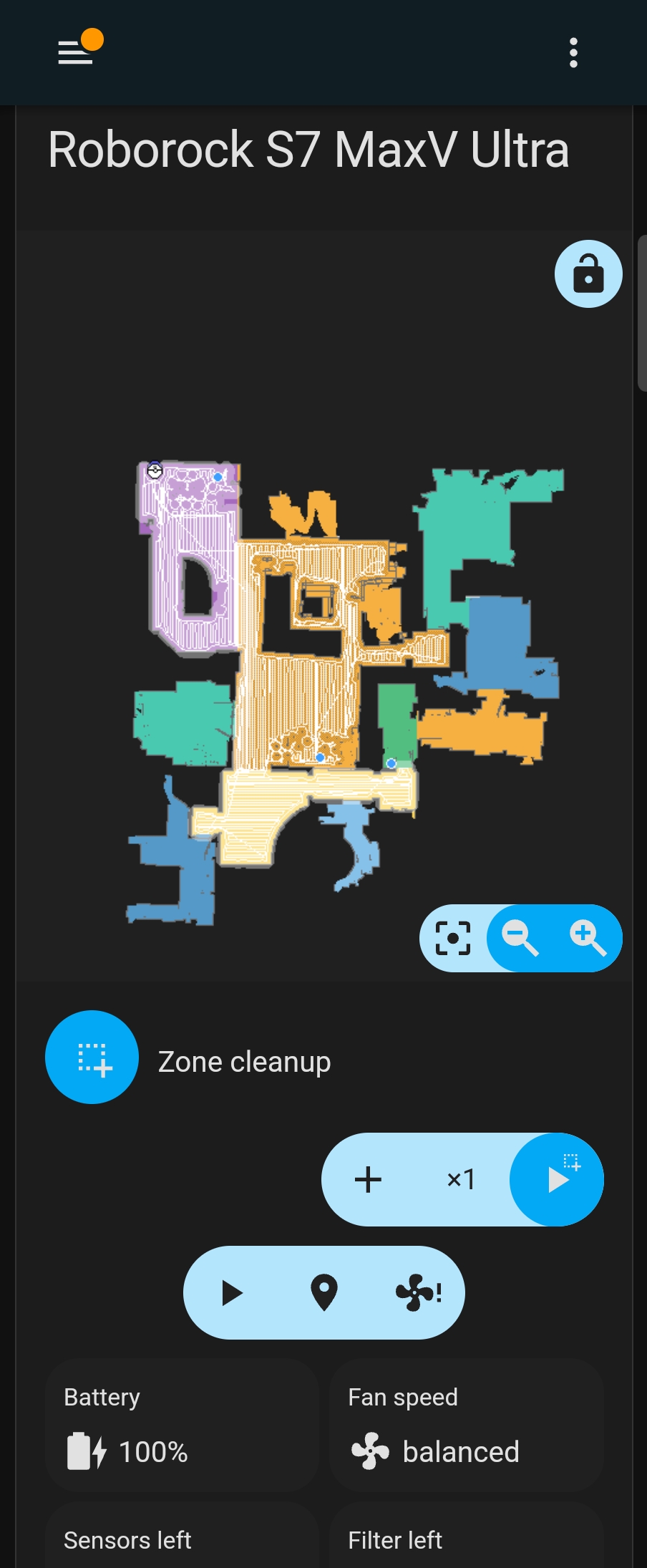Zoom in on the map
Screen dimensions: 647x1568
point(588,938)
